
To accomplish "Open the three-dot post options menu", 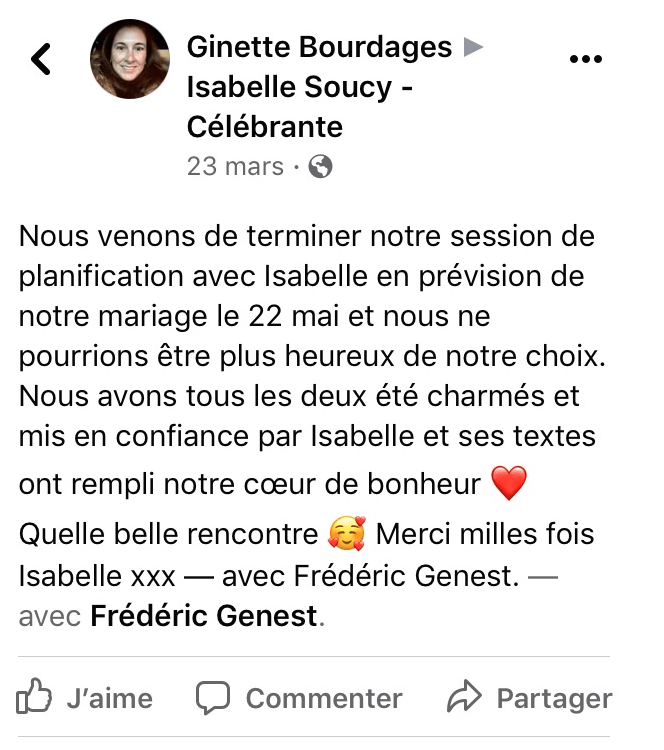I will point(586,59).
